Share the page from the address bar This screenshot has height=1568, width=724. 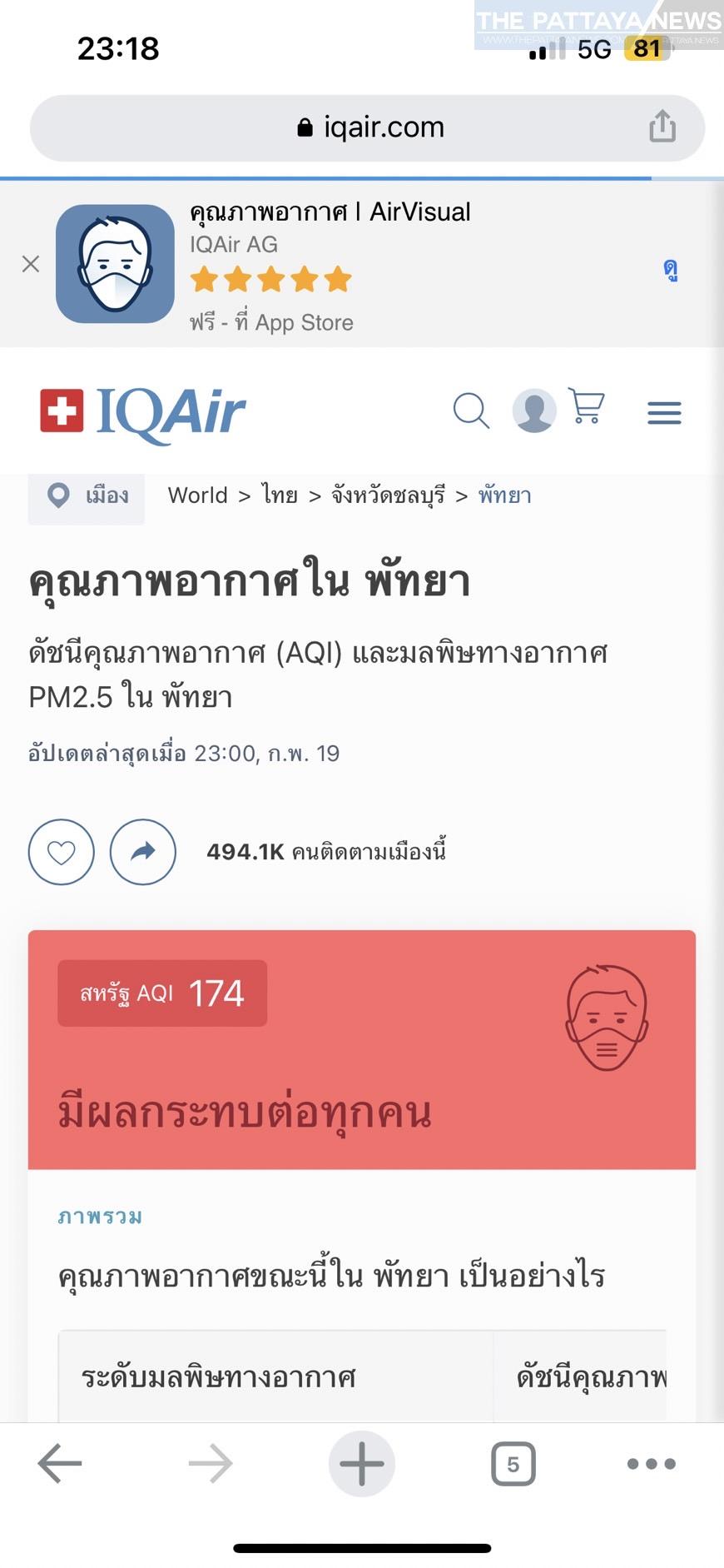[662, 127]
